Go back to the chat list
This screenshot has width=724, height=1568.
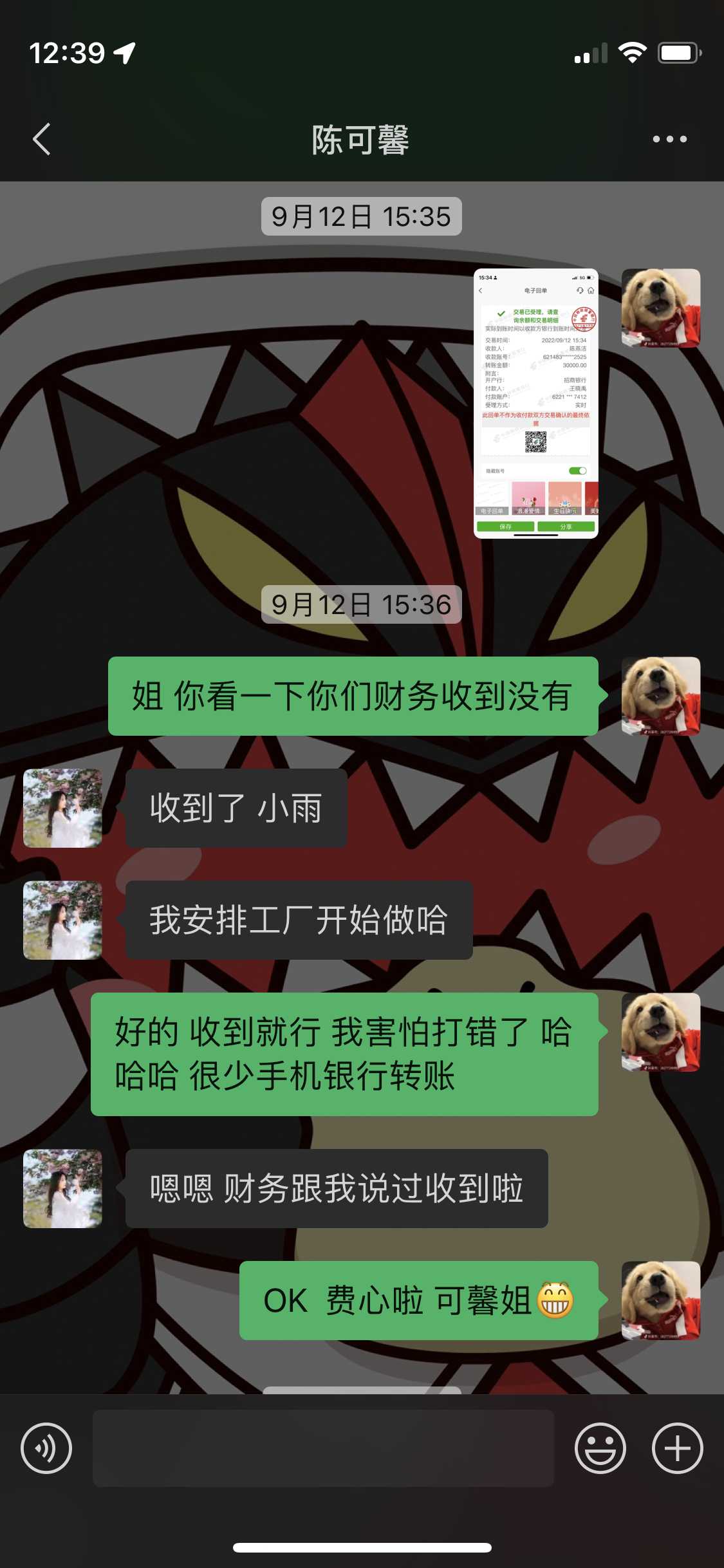42,139
